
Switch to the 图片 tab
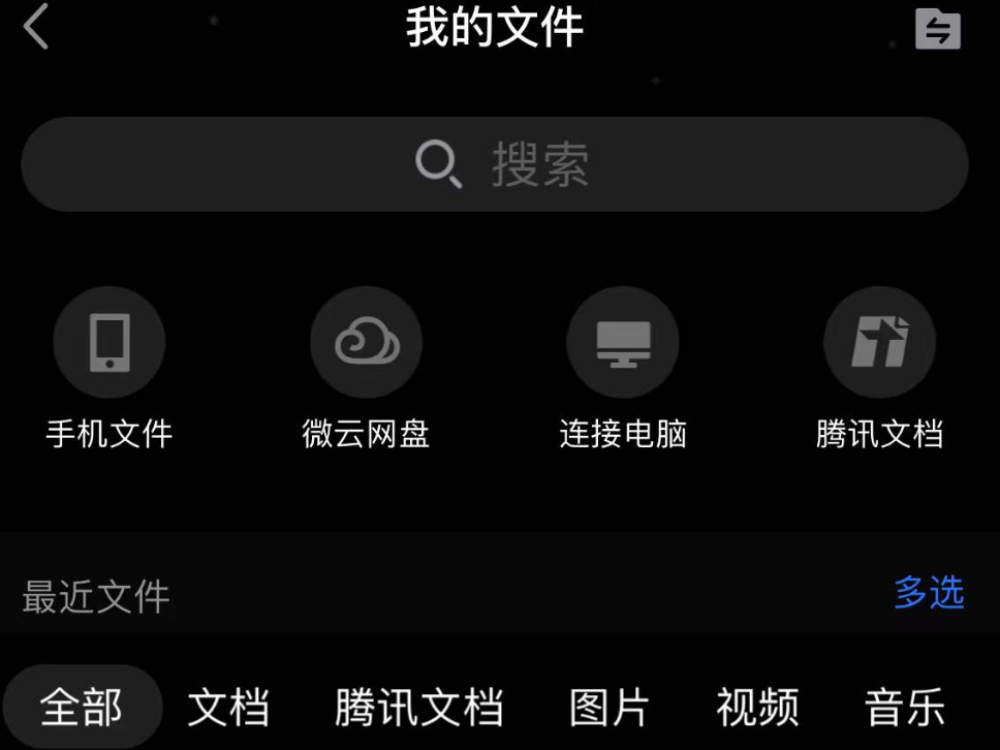tap(610, 707)
